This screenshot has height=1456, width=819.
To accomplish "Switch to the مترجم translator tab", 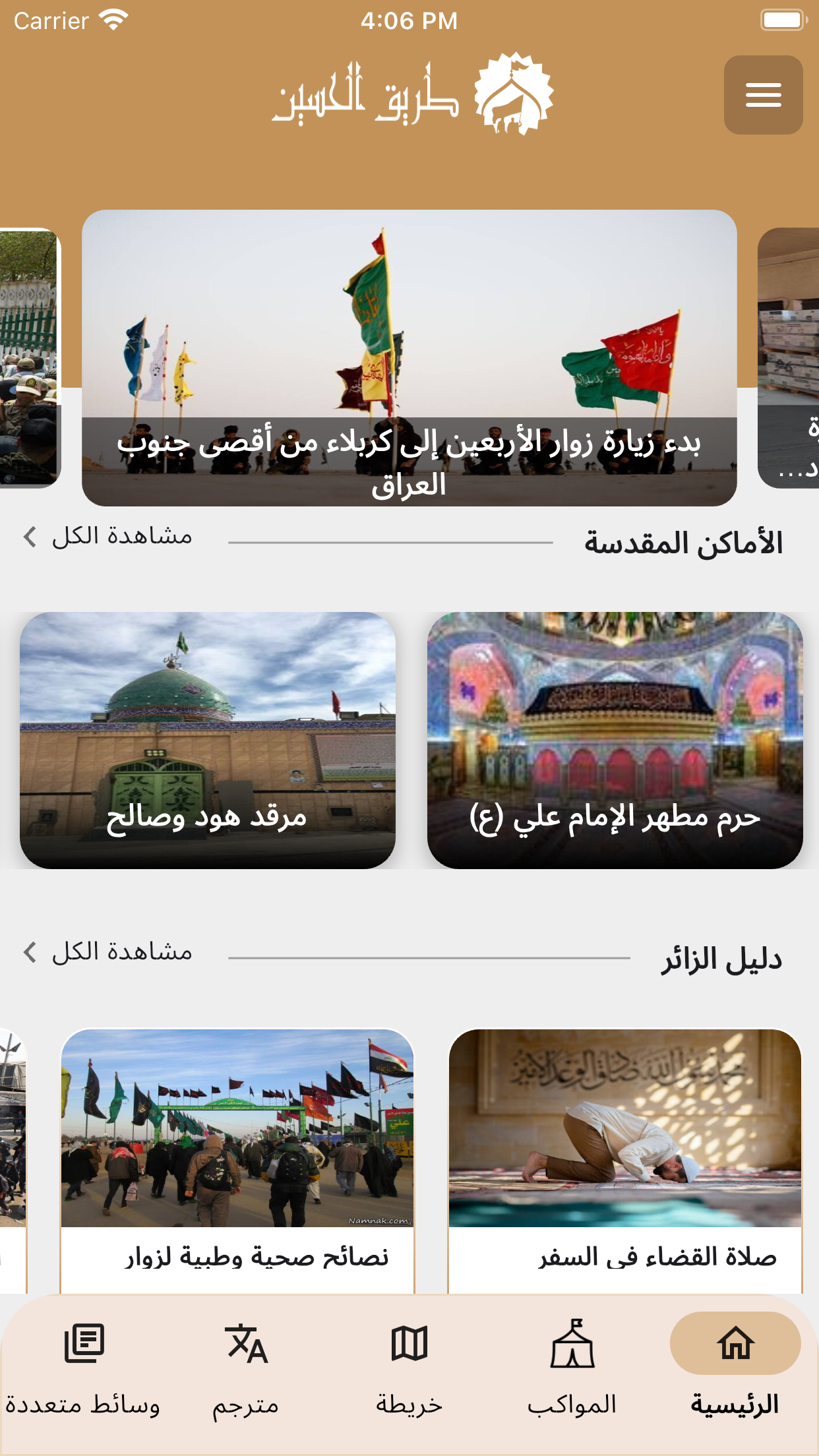I will (246, 1369).
